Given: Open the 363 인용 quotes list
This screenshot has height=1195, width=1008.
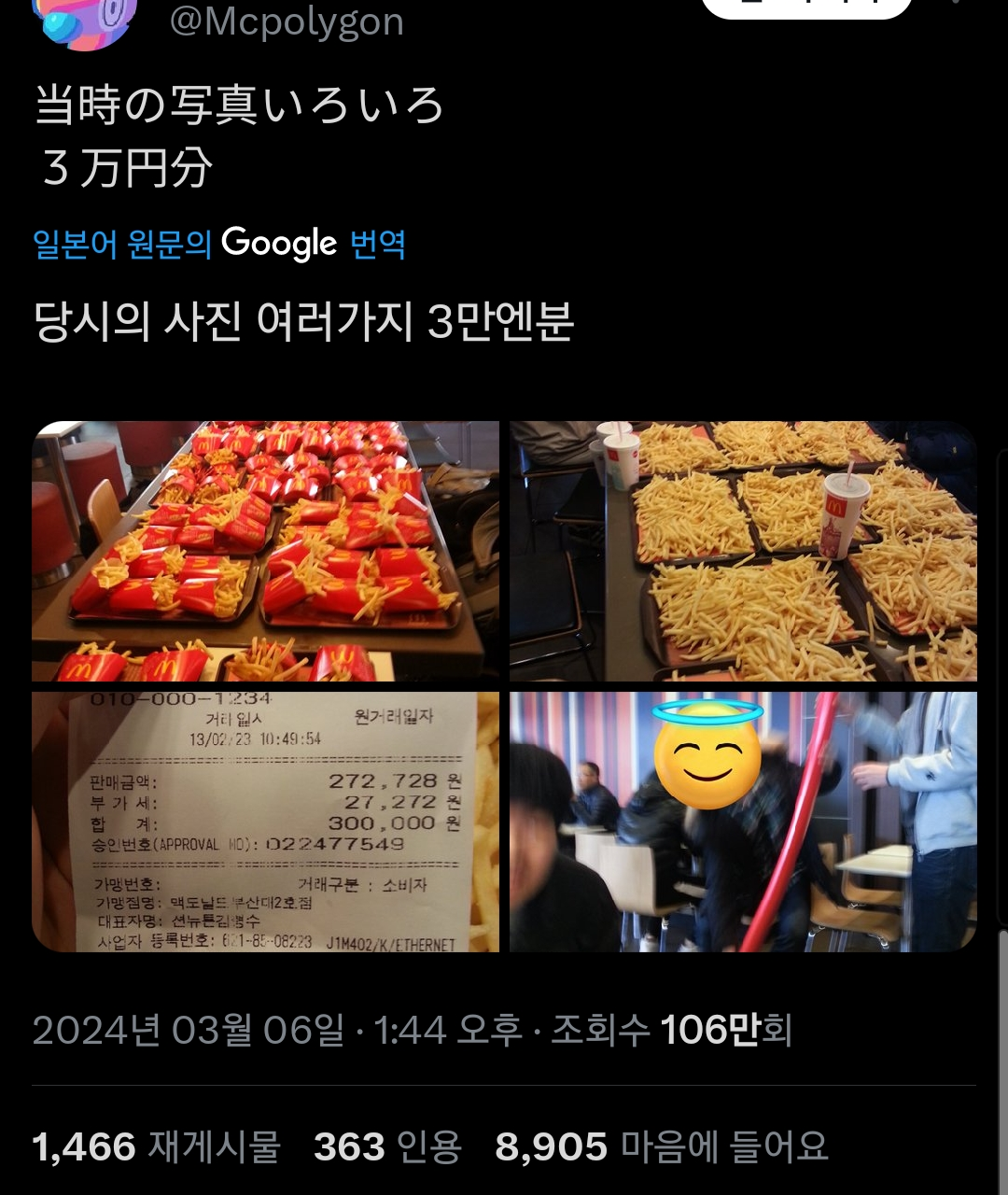Looking at the screenshot, I should (x=387, y=1146).
